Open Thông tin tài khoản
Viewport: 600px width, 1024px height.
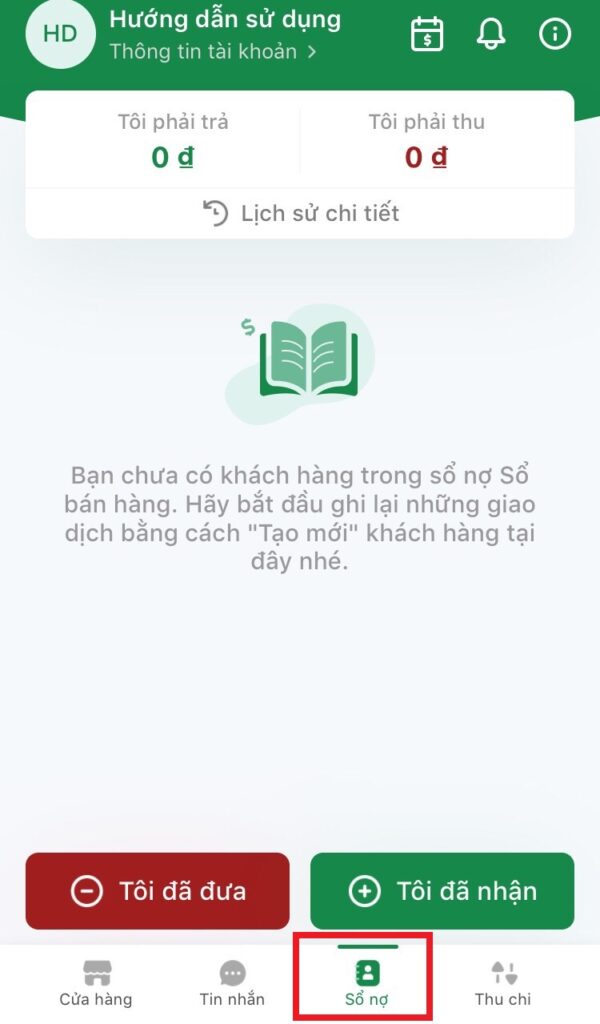click(213, 51)
